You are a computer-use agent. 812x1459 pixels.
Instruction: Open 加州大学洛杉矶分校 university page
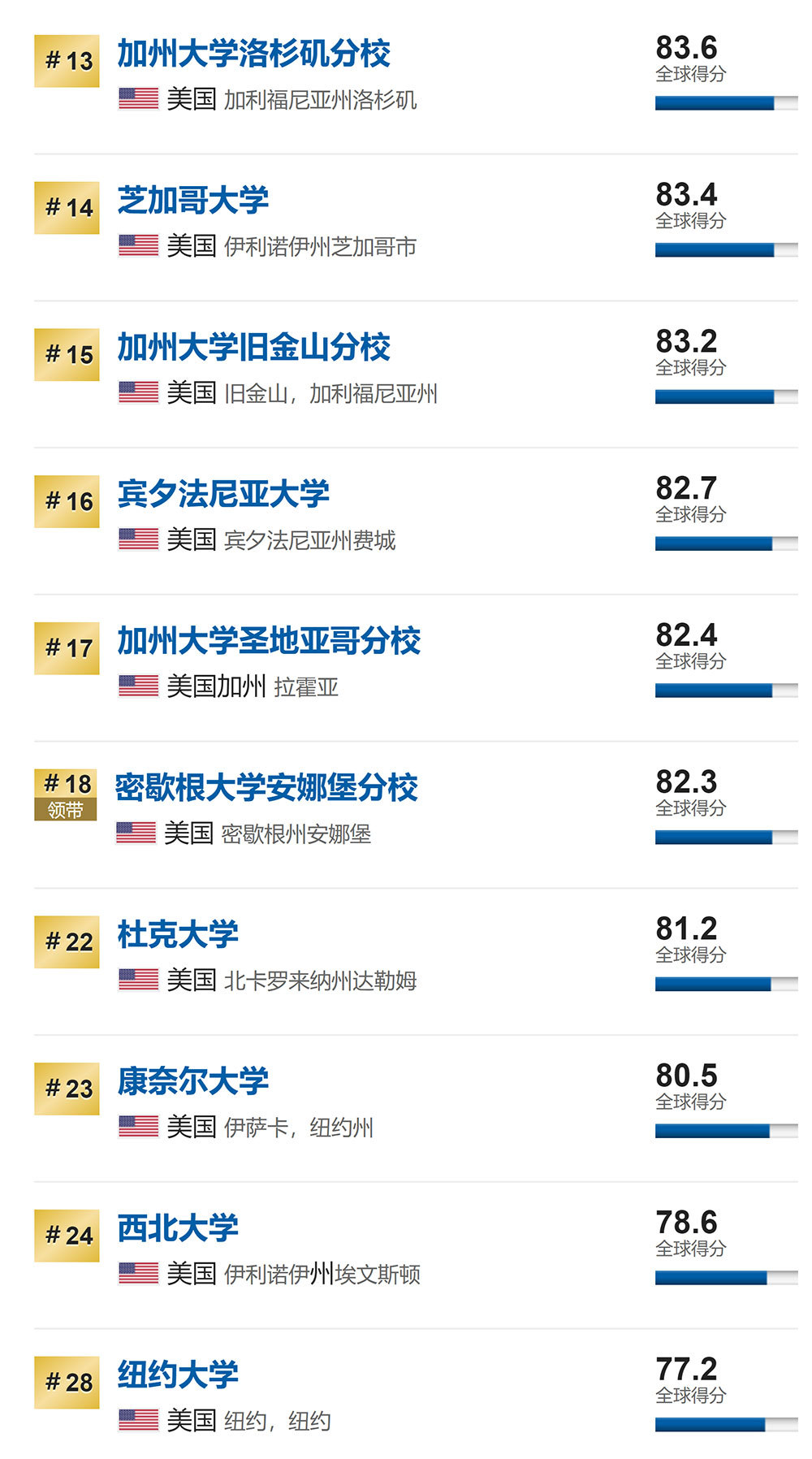[254, 54]
